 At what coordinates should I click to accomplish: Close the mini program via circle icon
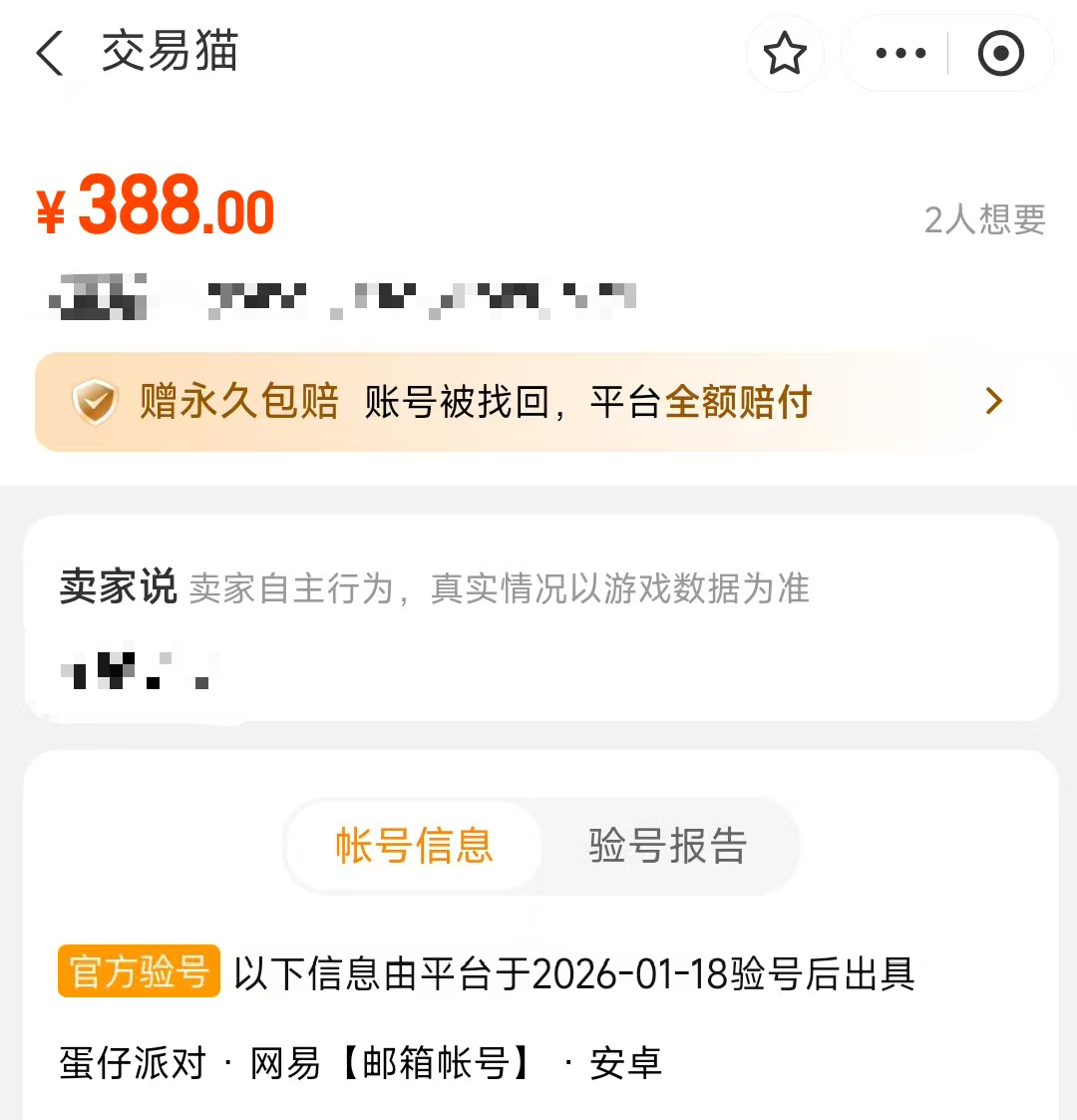point(1000,53)
